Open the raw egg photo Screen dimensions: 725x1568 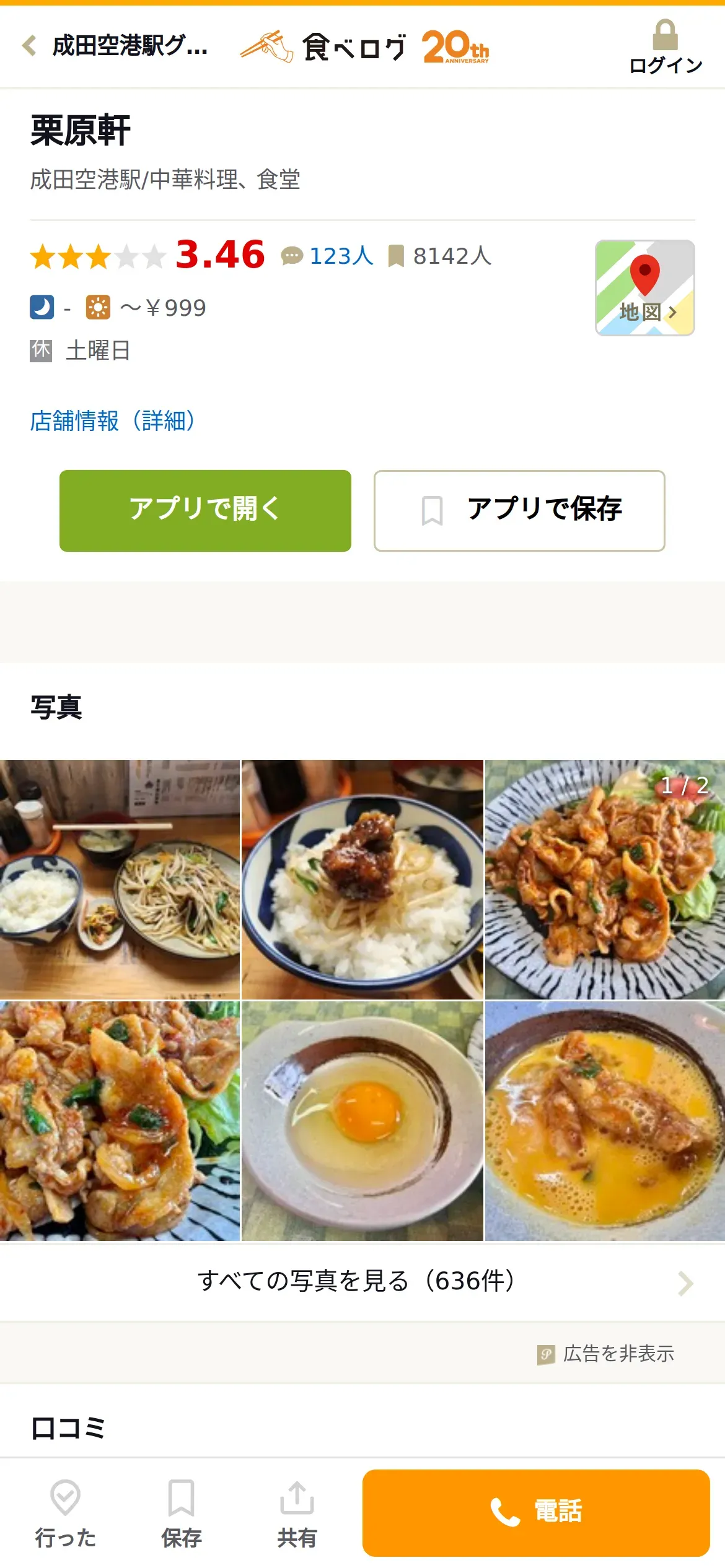(x=362, y=1120)
